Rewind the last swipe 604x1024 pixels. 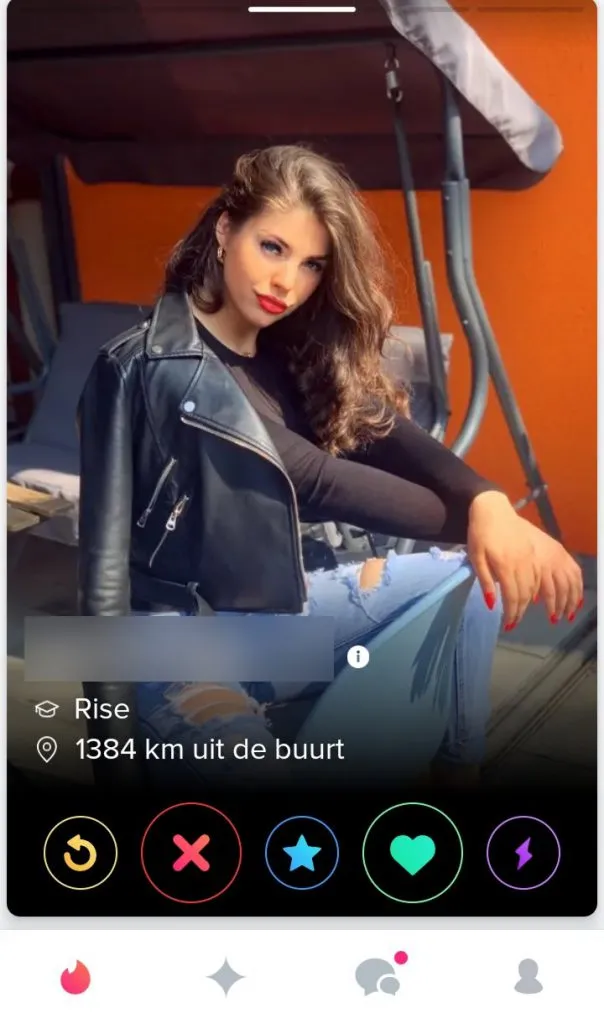[x=80, y=853]
